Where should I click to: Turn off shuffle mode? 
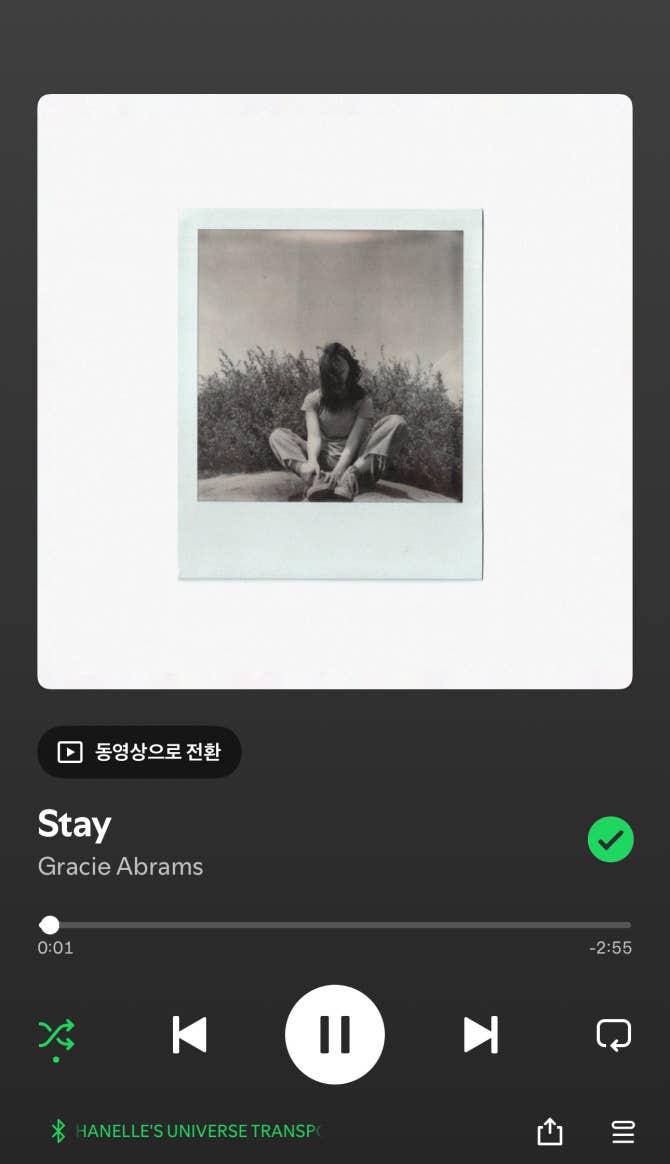[x=56, y=1034]
